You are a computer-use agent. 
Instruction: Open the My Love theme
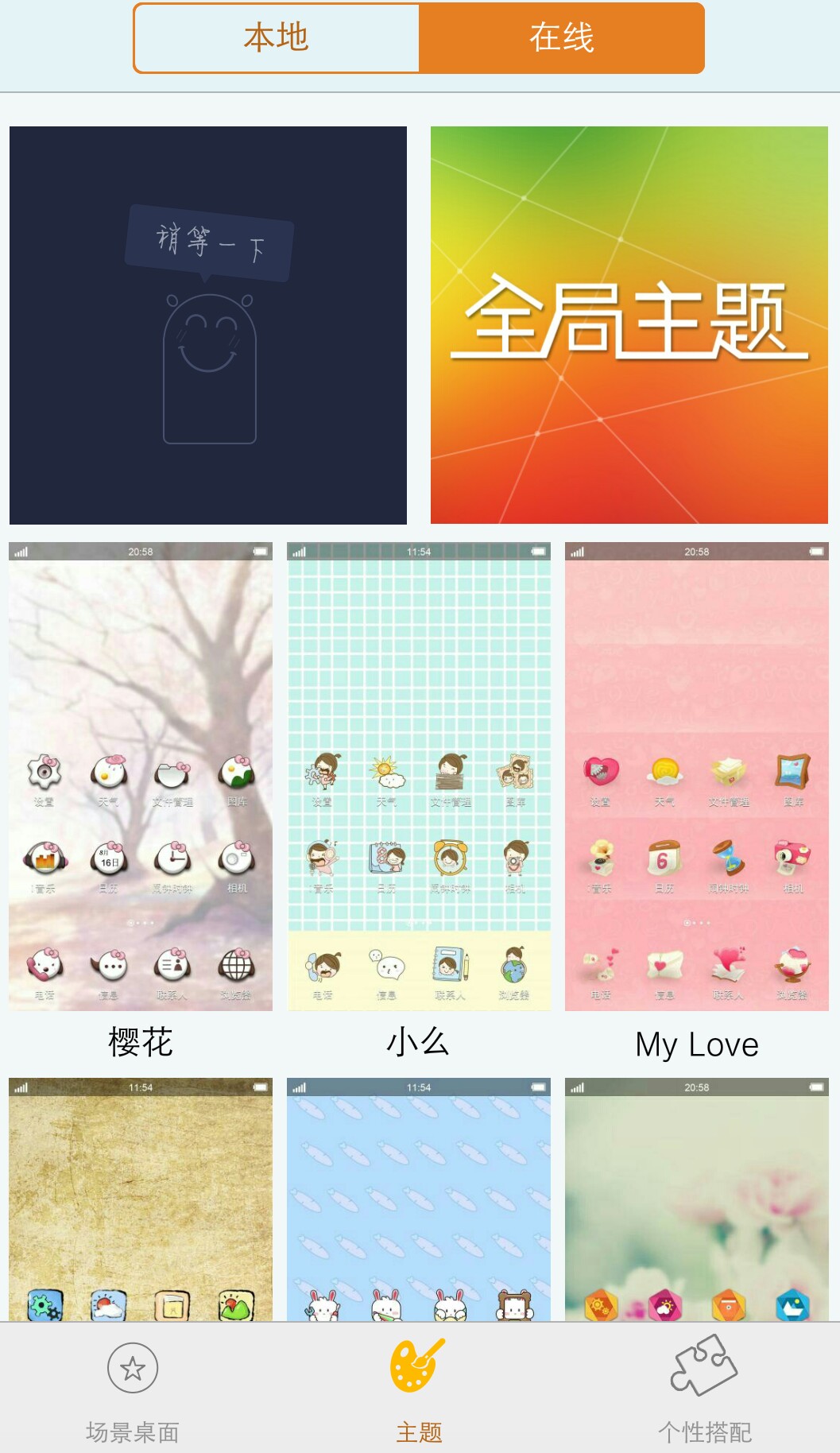click(696, 777)
